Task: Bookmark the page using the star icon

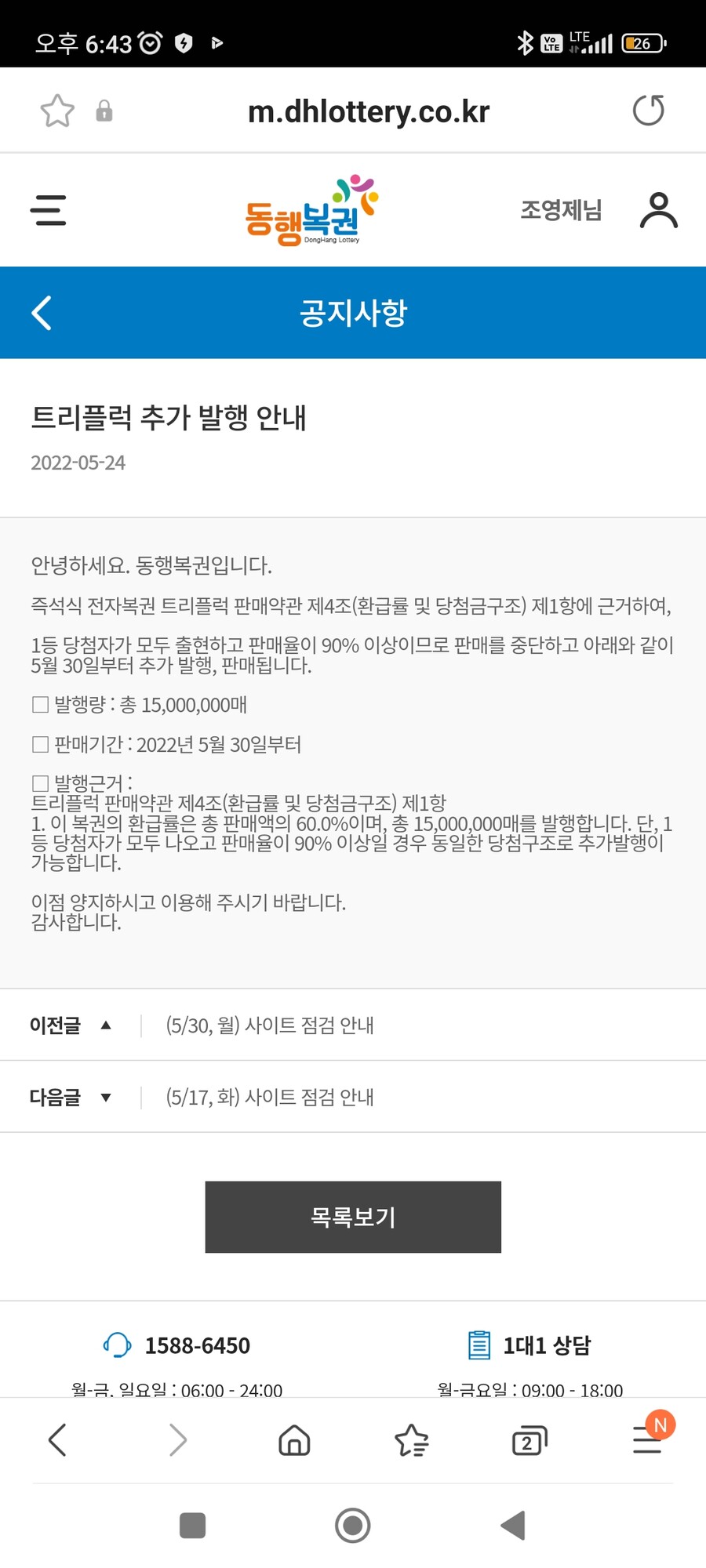Action: click(56, 110)
